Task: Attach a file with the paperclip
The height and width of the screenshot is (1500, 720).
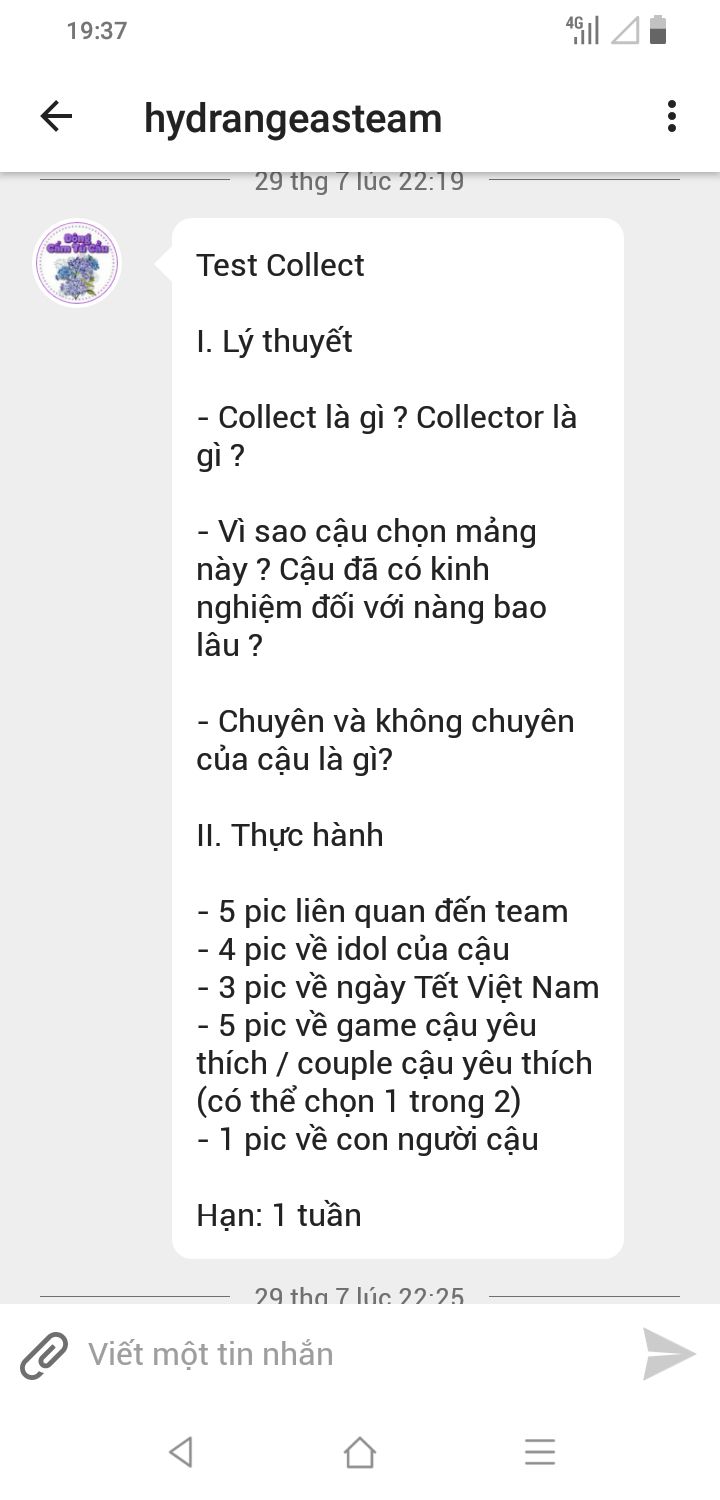Action: tap(44, 1355)
